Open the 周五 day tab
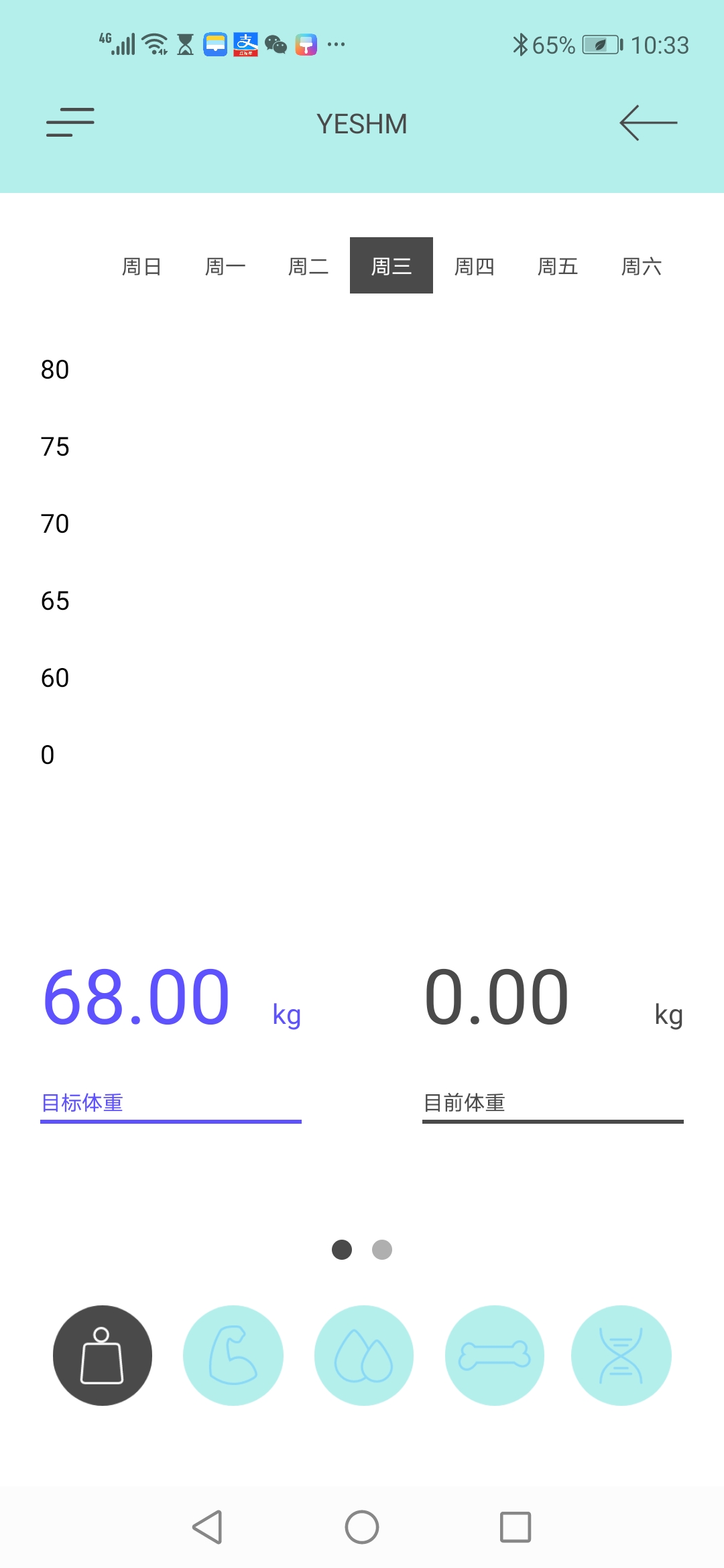The image size is (724, 1568). [x=558, y=266]
